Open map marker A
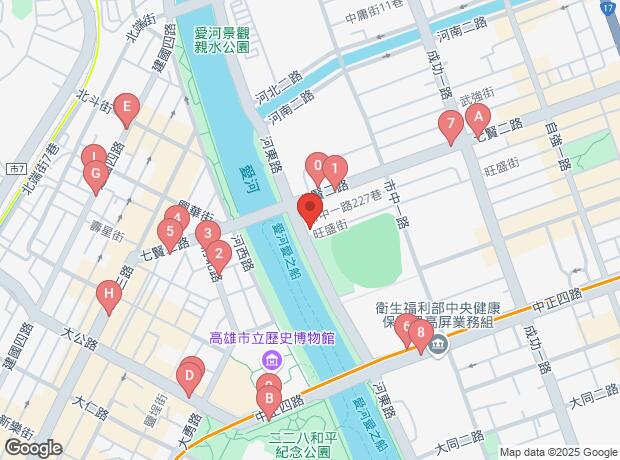The width and height of the screenshot is (620, 460). tap(478, 116)
